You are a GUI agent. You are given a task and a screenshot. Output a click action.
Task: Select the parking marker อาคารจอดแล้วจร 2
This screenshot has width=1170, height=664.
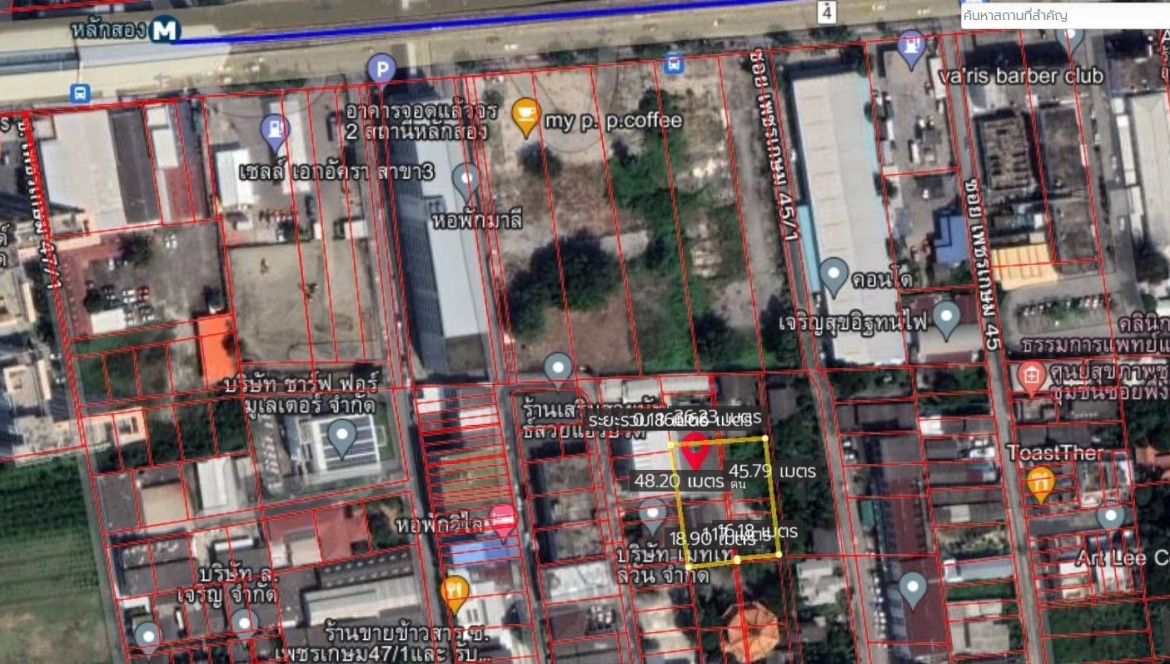[x=380, y=69]
